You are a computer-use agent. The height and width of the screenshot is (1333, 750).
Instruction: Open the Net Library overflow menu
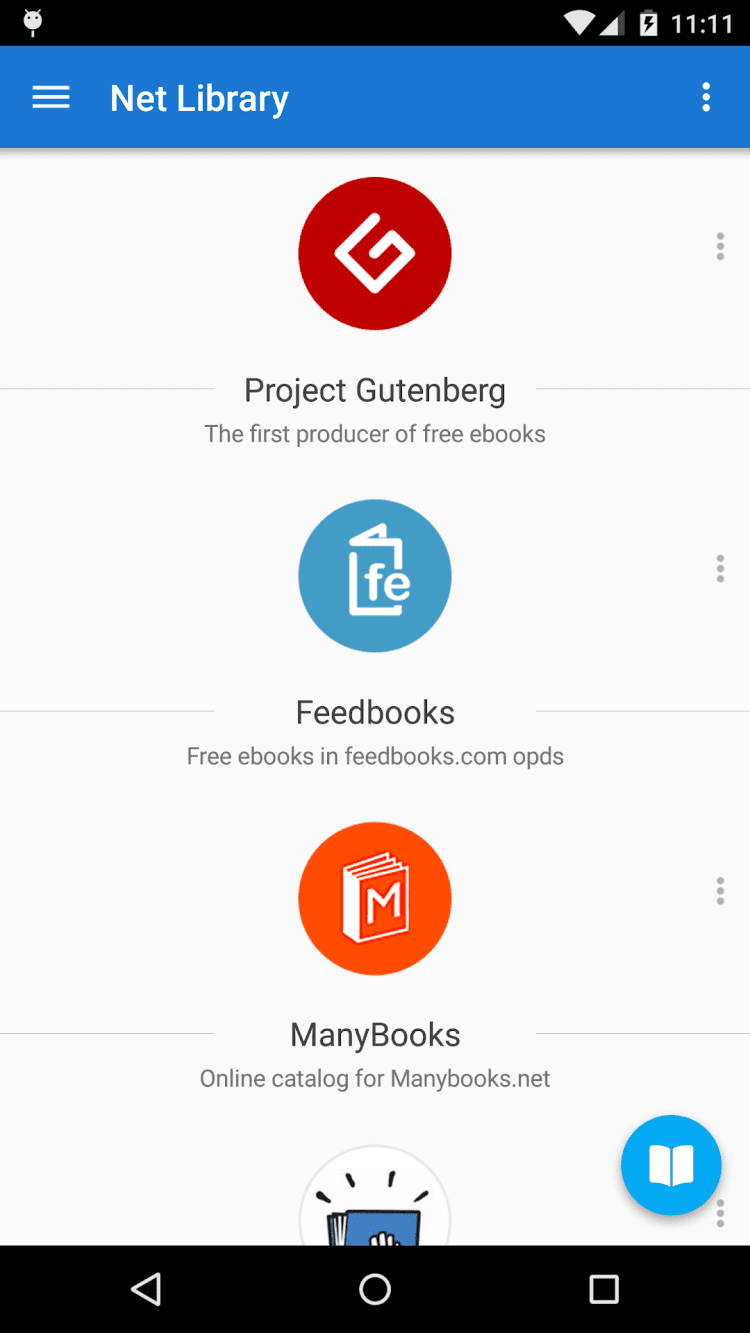coord(706,97)
